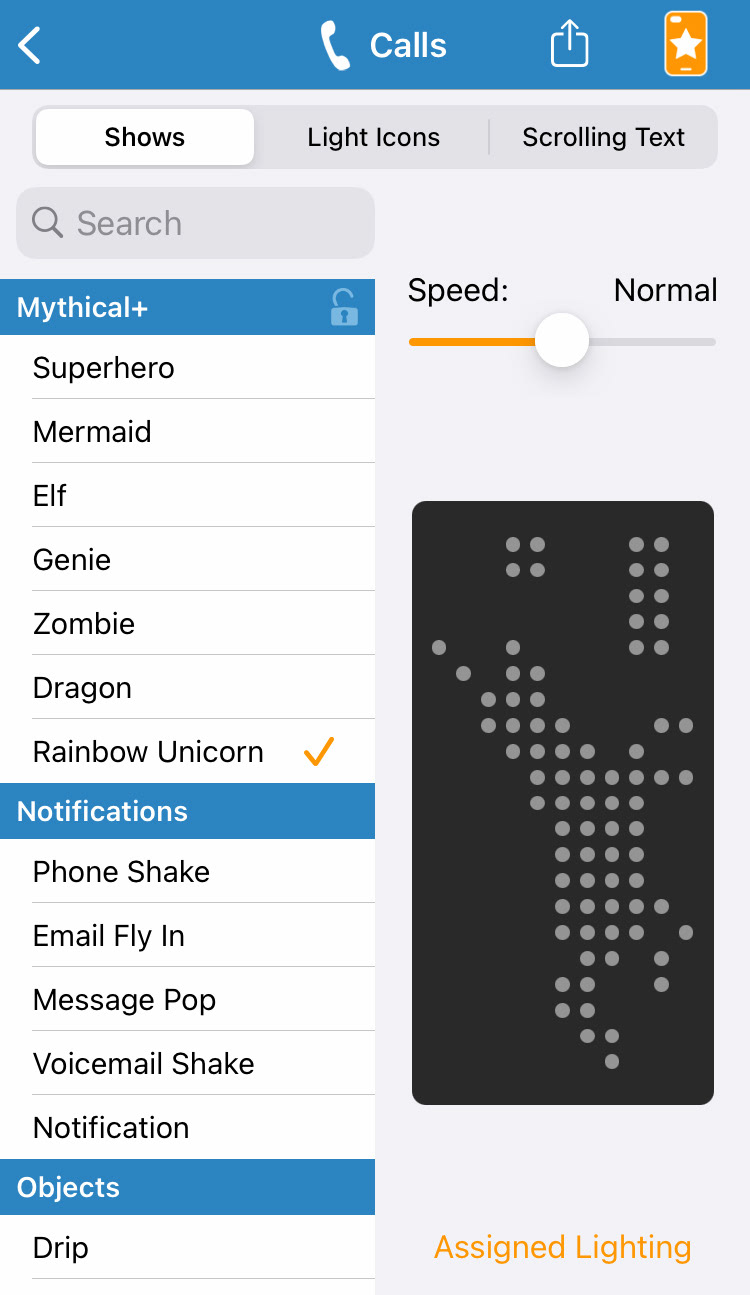The image size is (750, 1295).
Task: Open the share icon in header
Action: coord(569,45)
